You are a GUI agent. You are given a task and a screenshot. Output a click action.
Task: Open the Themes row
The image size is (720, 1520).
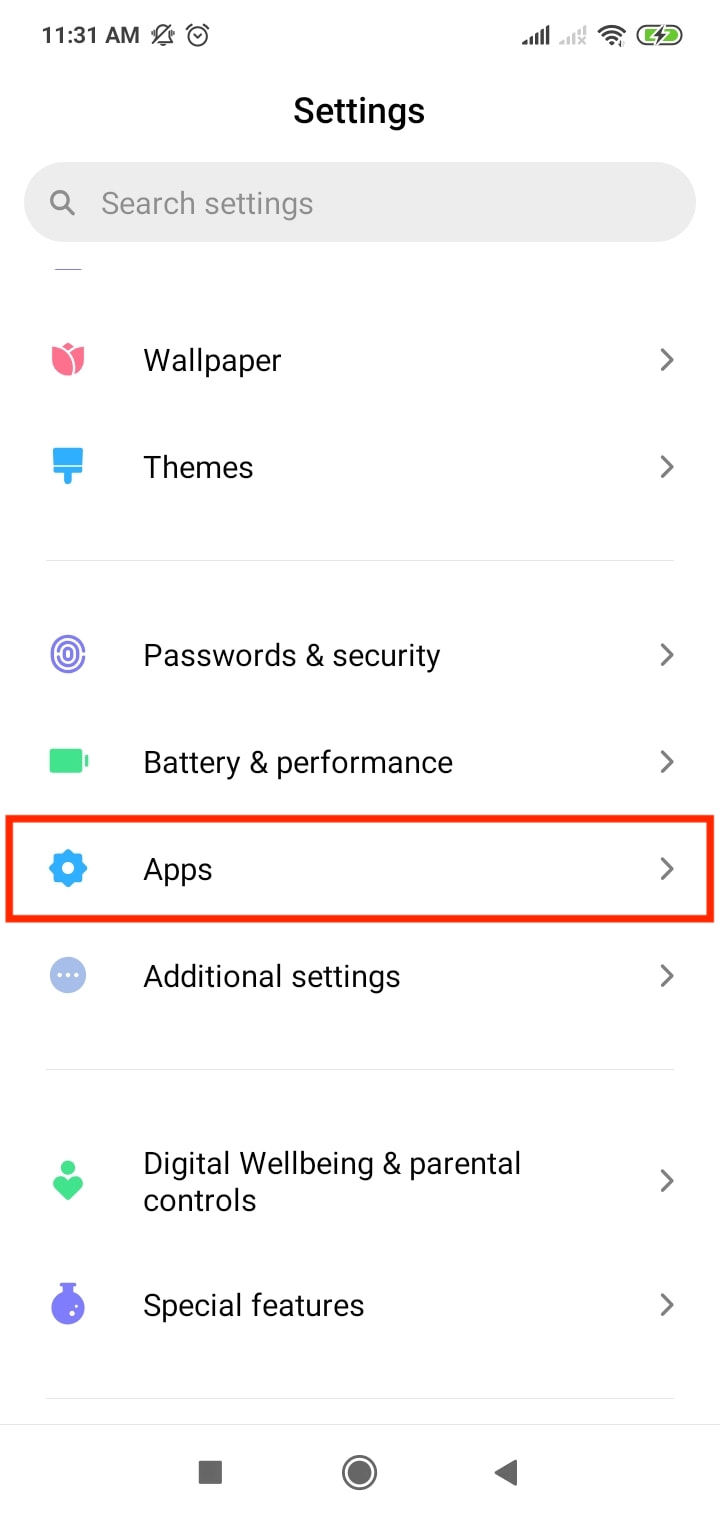point(360,467)
